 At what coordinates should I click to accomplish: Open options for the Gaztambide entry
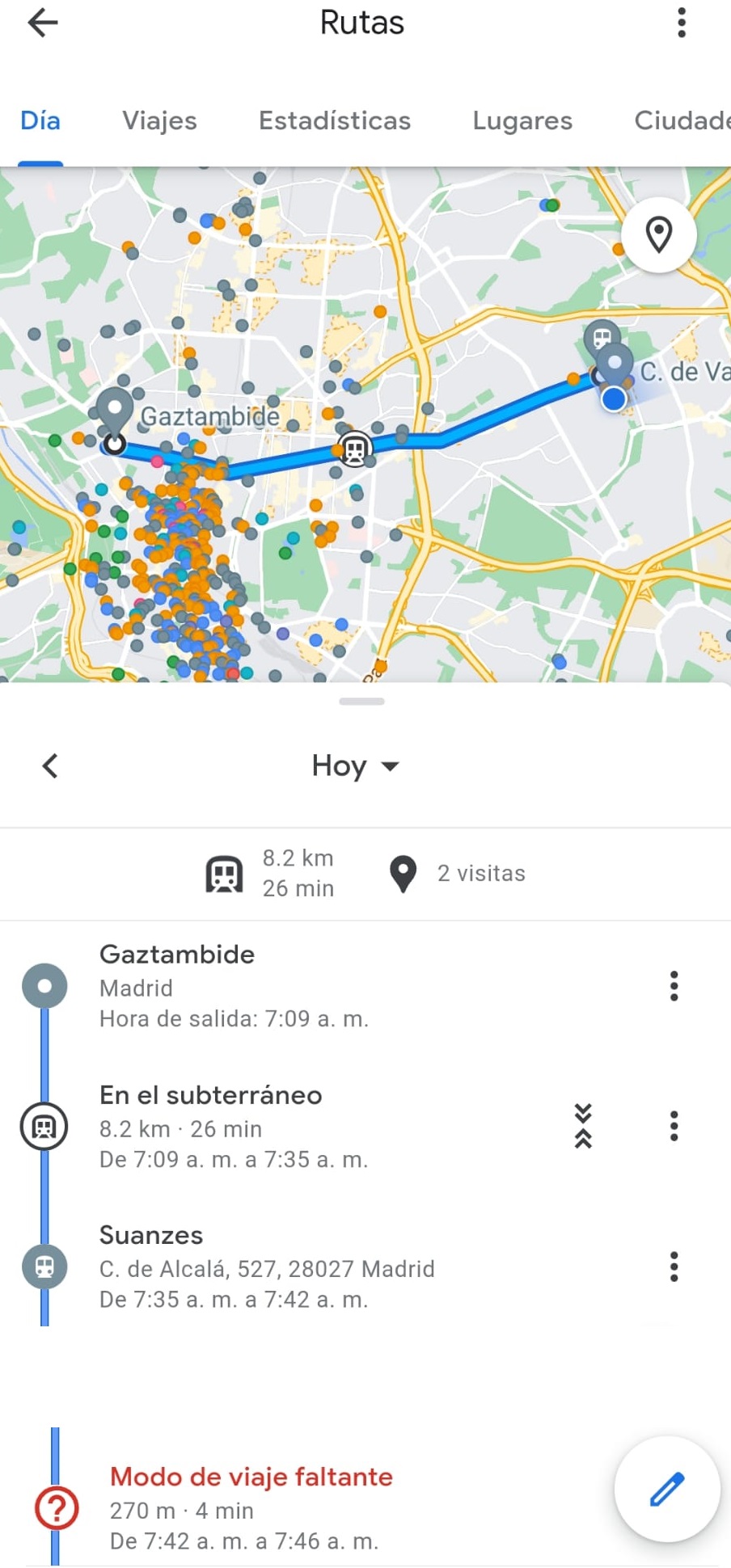(x=674, y=986)
